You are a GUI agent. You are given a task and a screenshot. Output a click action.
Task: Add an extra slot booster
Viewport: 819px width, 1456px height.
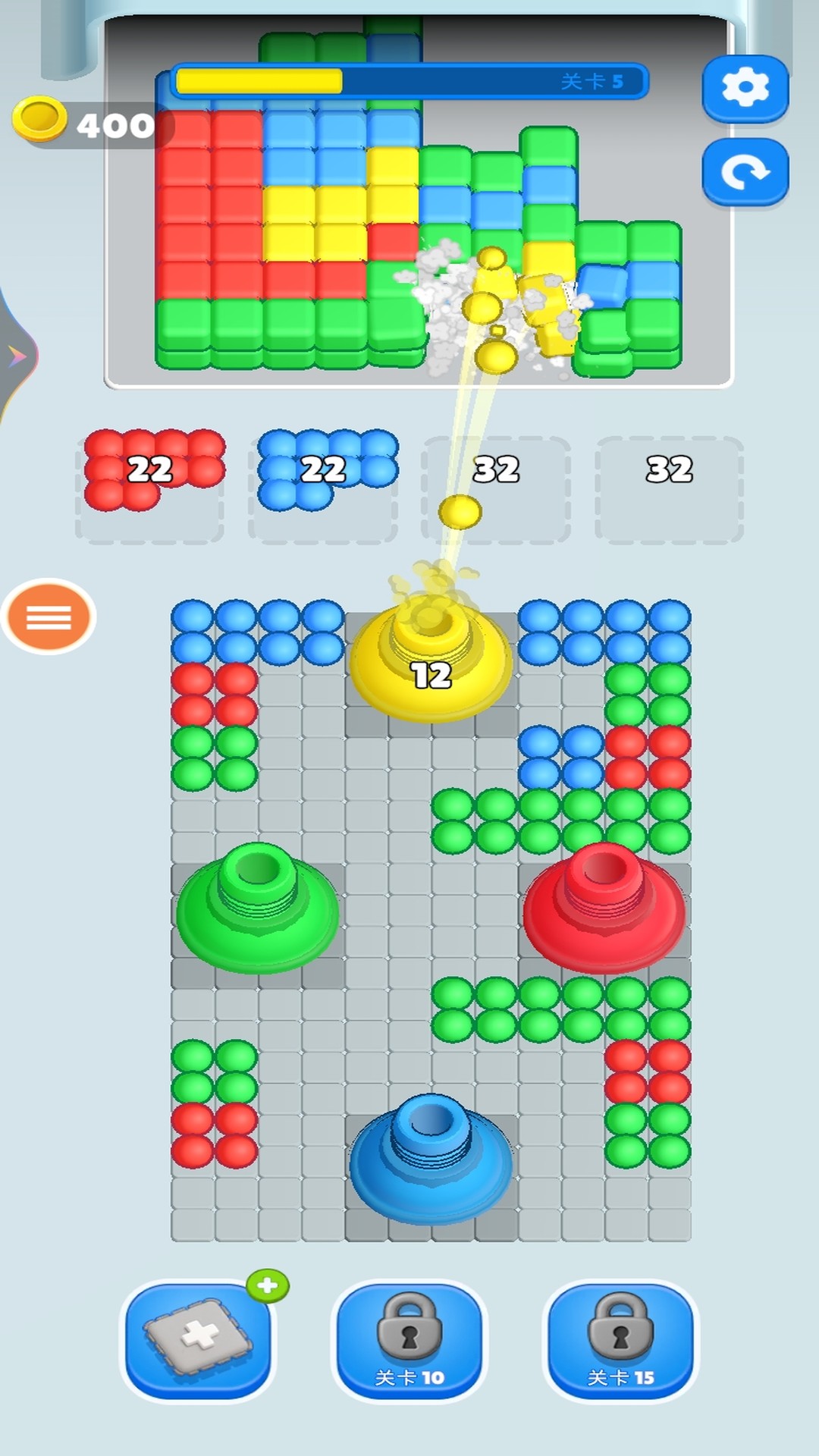coord(198,1339)
